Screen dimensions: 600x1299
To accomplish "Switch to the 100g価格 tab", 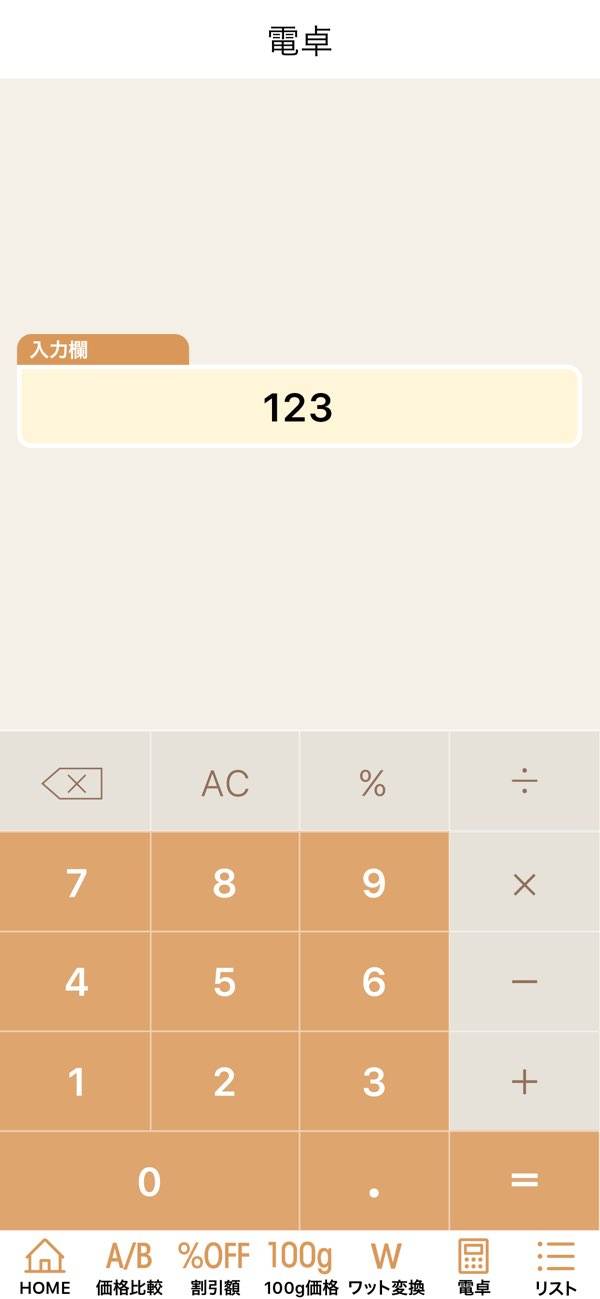I will point(301,1266).
